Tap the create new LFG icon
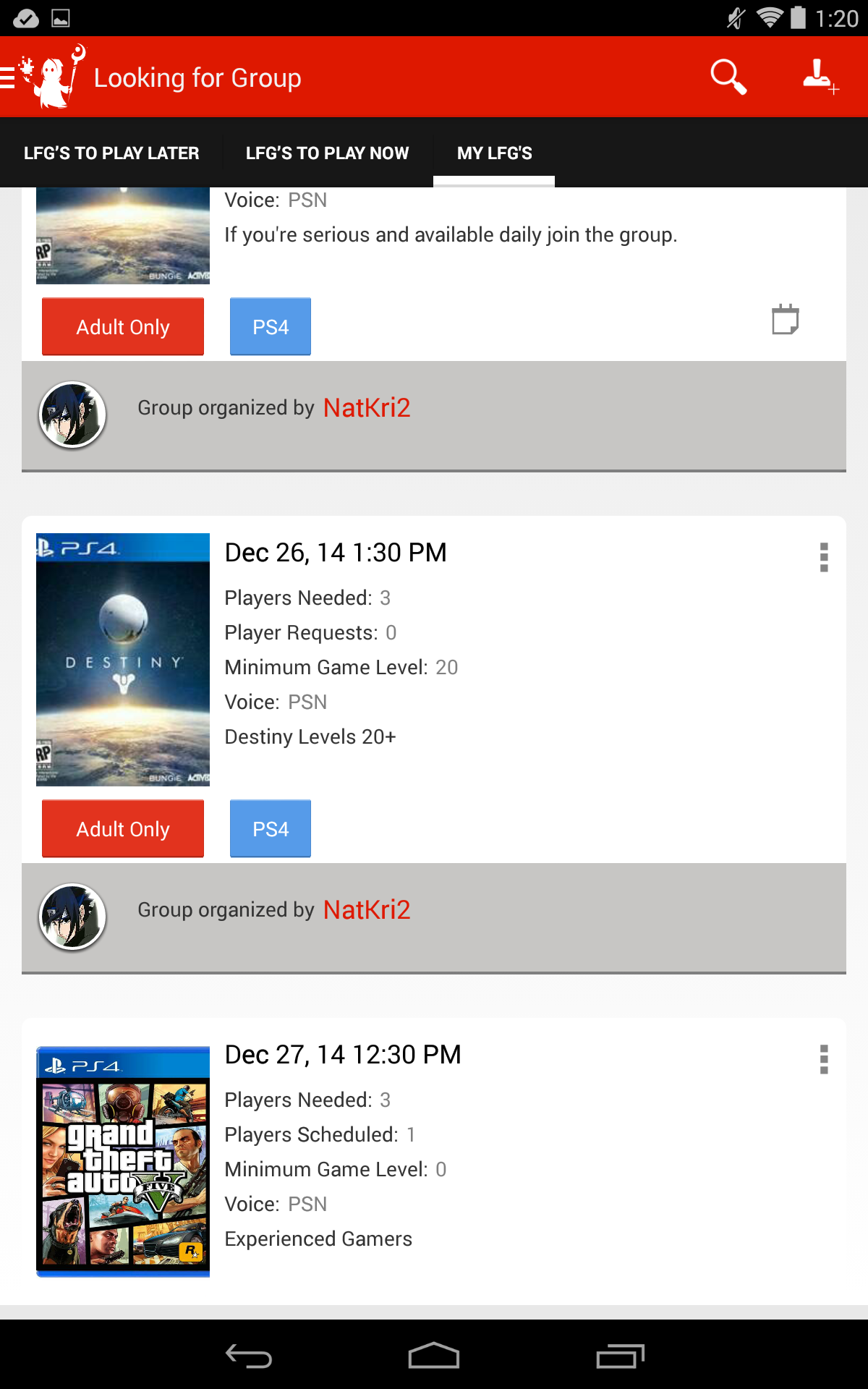This screenshot has width=868, height=1389. pos(820,77)
